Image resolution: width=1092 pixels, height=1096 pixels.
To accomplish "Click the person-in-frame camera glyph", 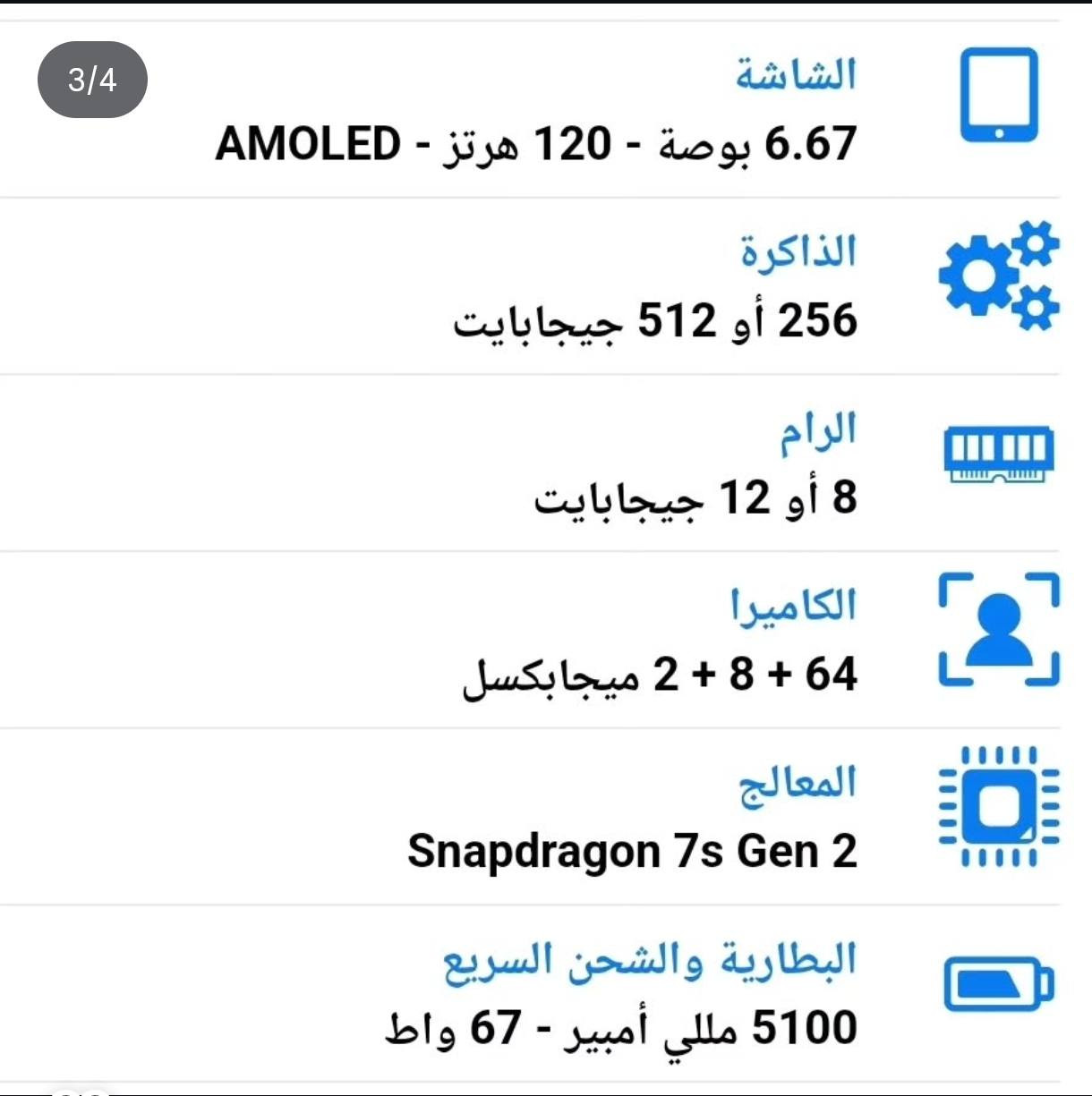I will (x=997, y=628).
